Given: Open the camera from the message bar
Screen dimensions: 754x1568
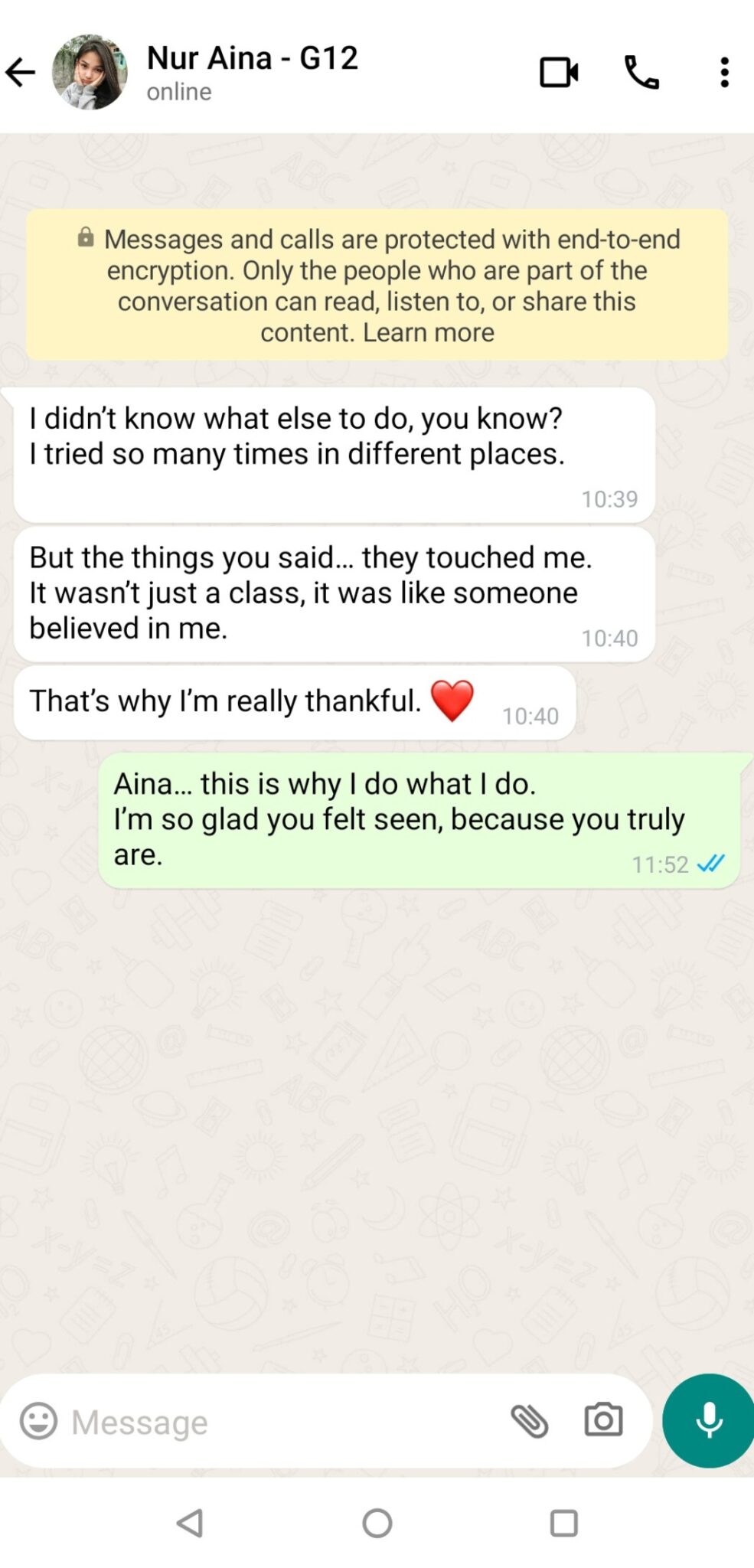Looking at the screenshot, I should point(603,1420).
